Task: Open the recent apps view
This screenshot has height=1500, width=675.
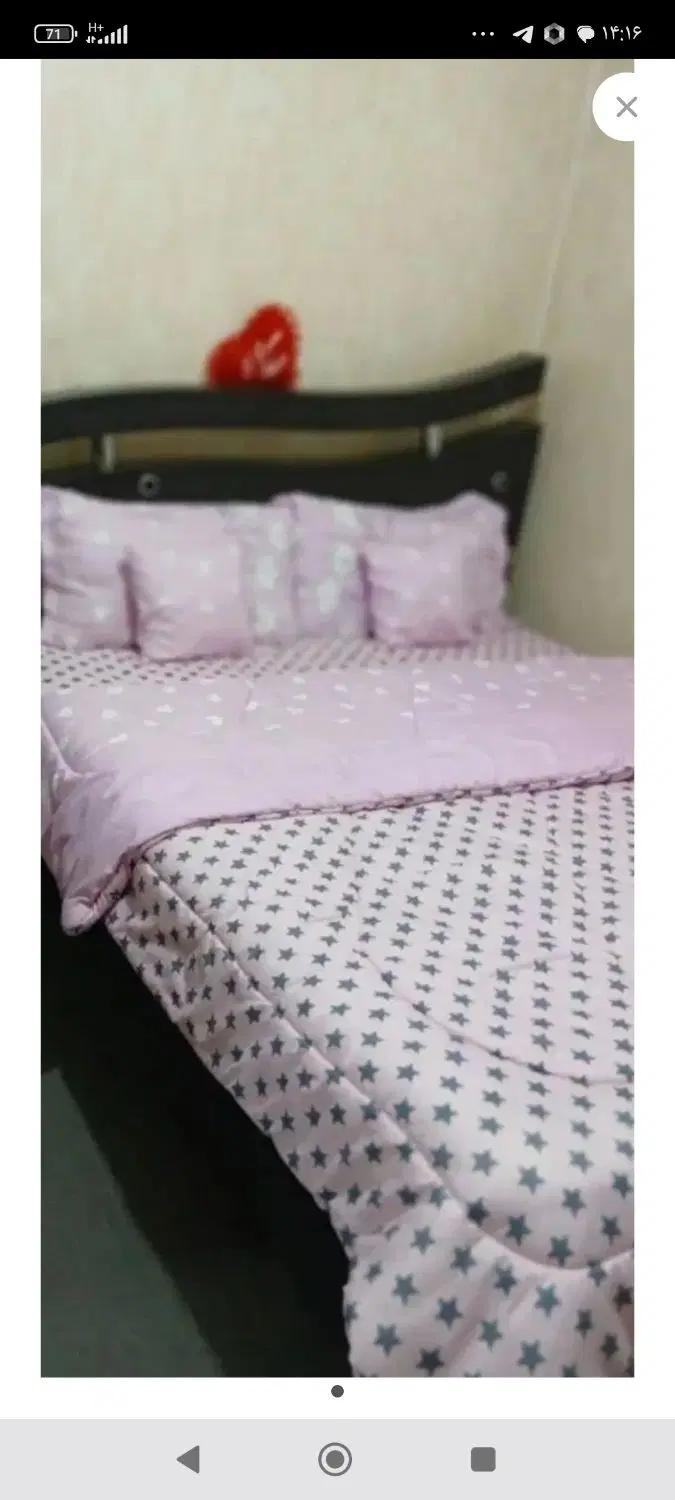Action: pyautogui.click(x=483, y=1459)
